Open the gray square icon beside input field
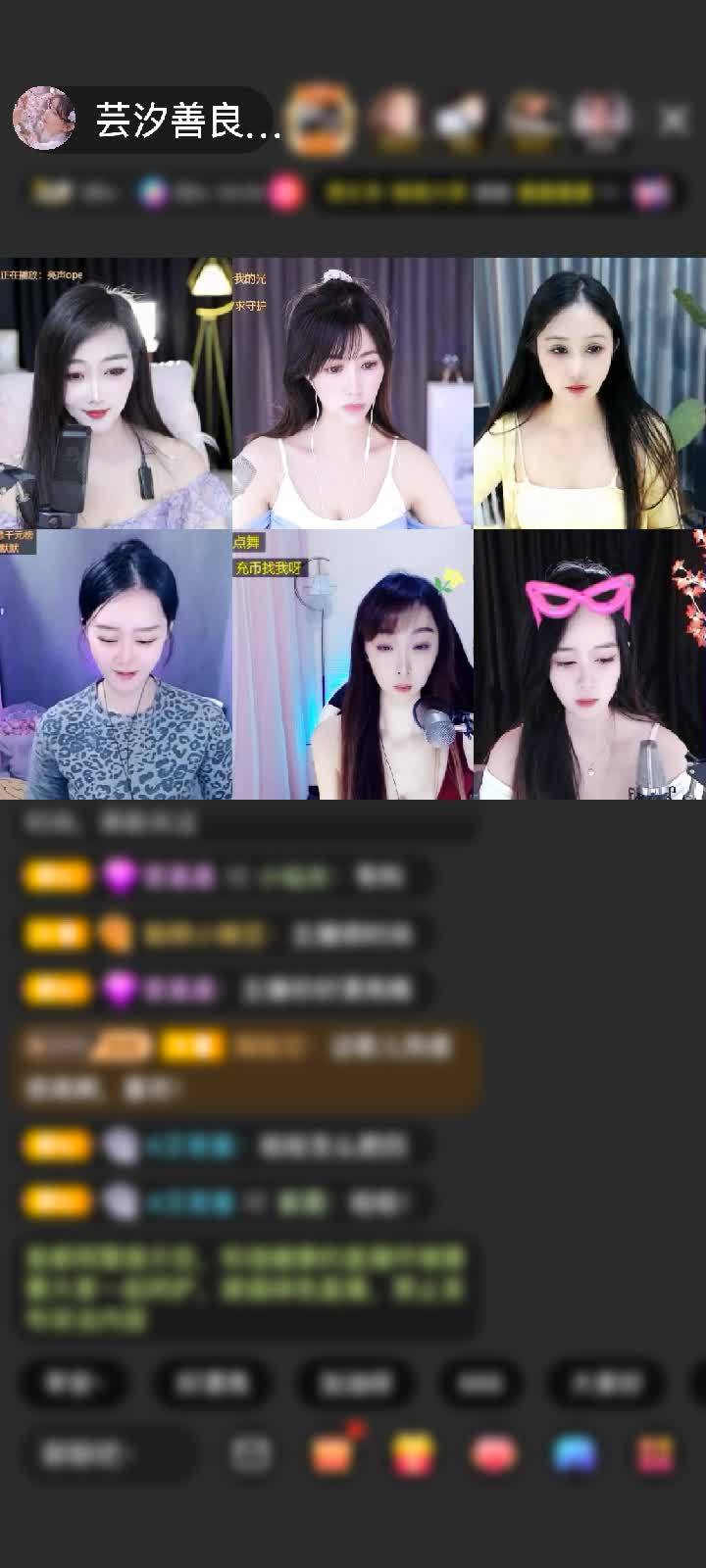The image size is (706, 1568). (251, 1454)
